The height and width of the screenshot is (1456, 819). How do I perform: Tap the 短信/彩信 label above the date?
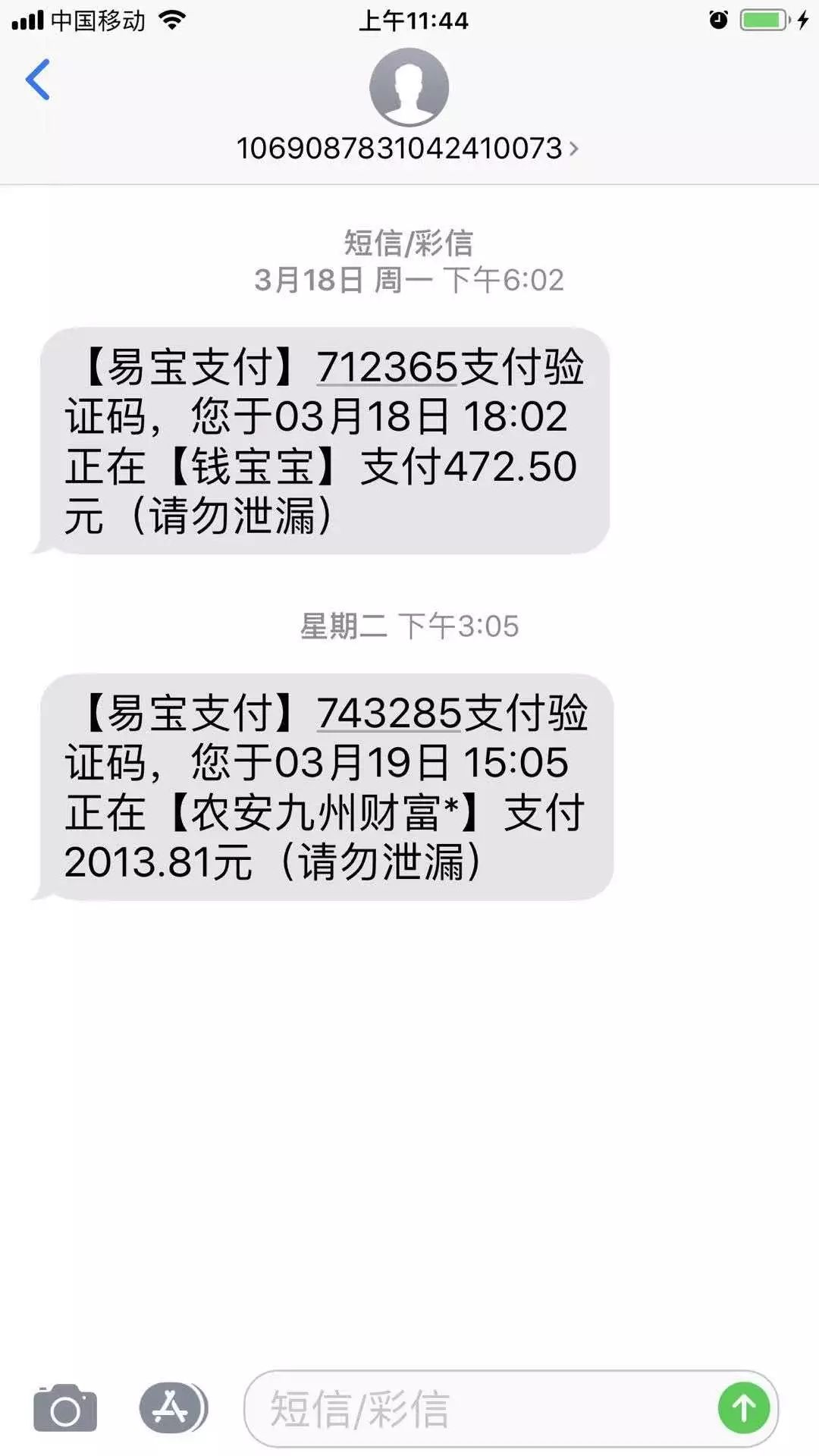409,242
